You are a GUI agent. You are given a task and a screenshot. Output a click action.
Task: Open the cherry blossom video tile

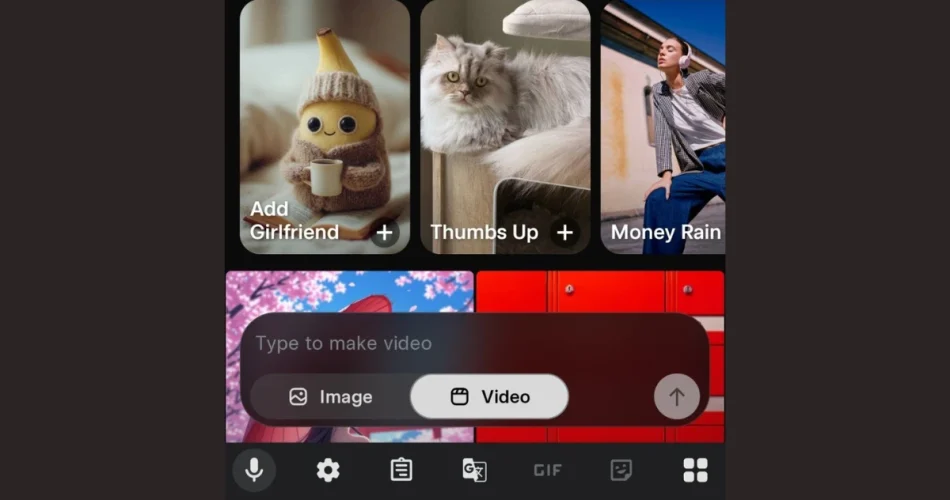pos(349,292)
